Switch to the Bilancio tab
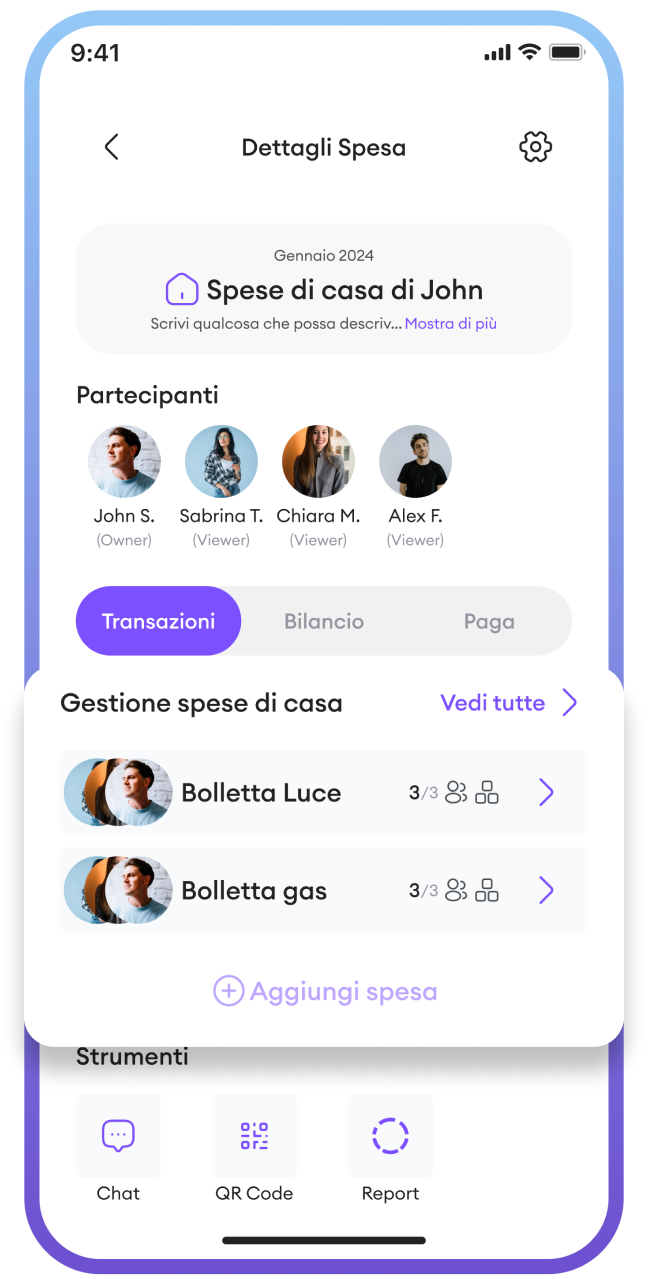648x1279 pixels. point(324,621)
